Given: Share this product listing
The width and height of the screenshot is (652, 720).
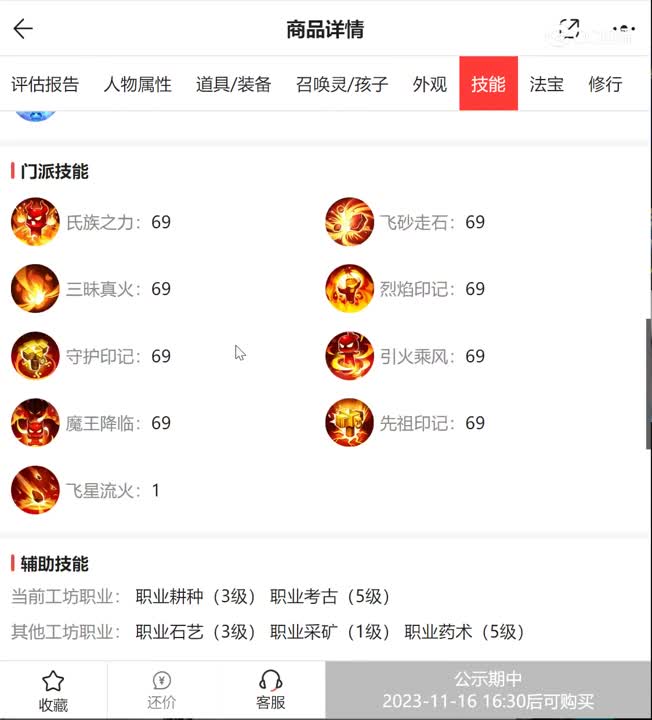Looking at the screenshot, I should tap(570, 29).
